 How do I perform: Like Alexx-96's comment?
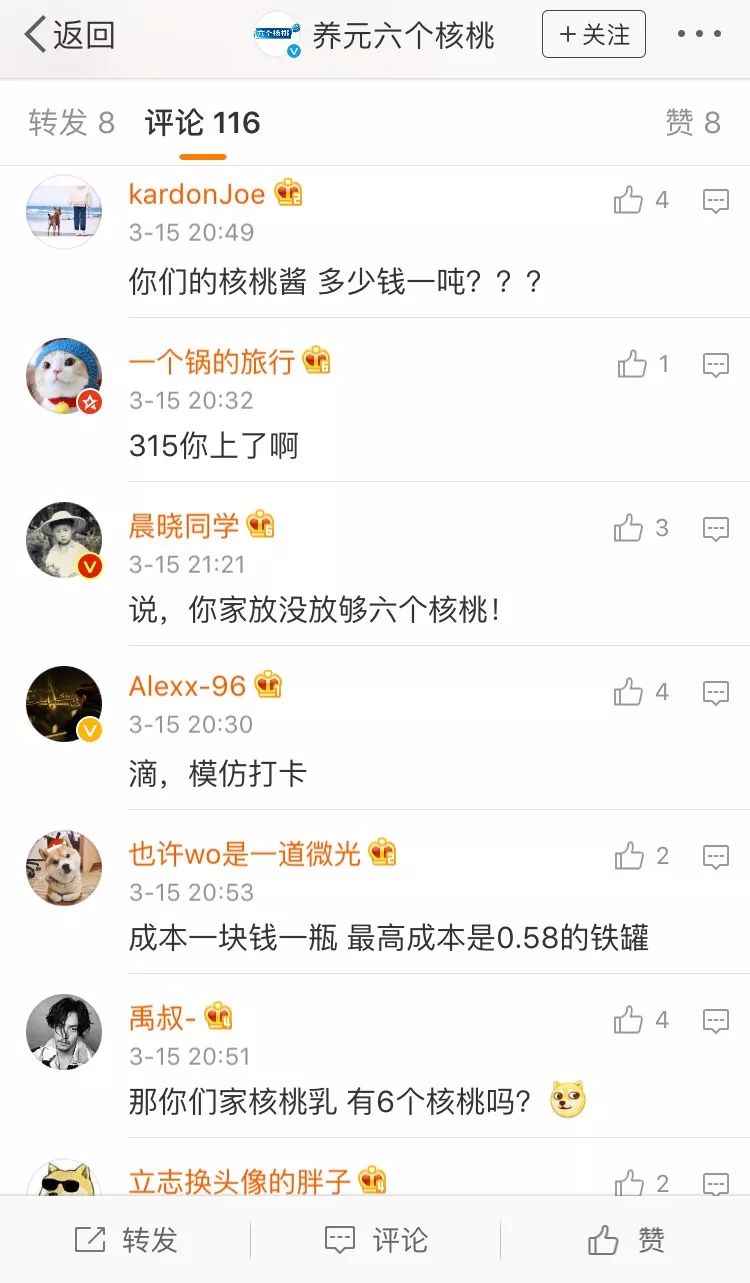629,692
